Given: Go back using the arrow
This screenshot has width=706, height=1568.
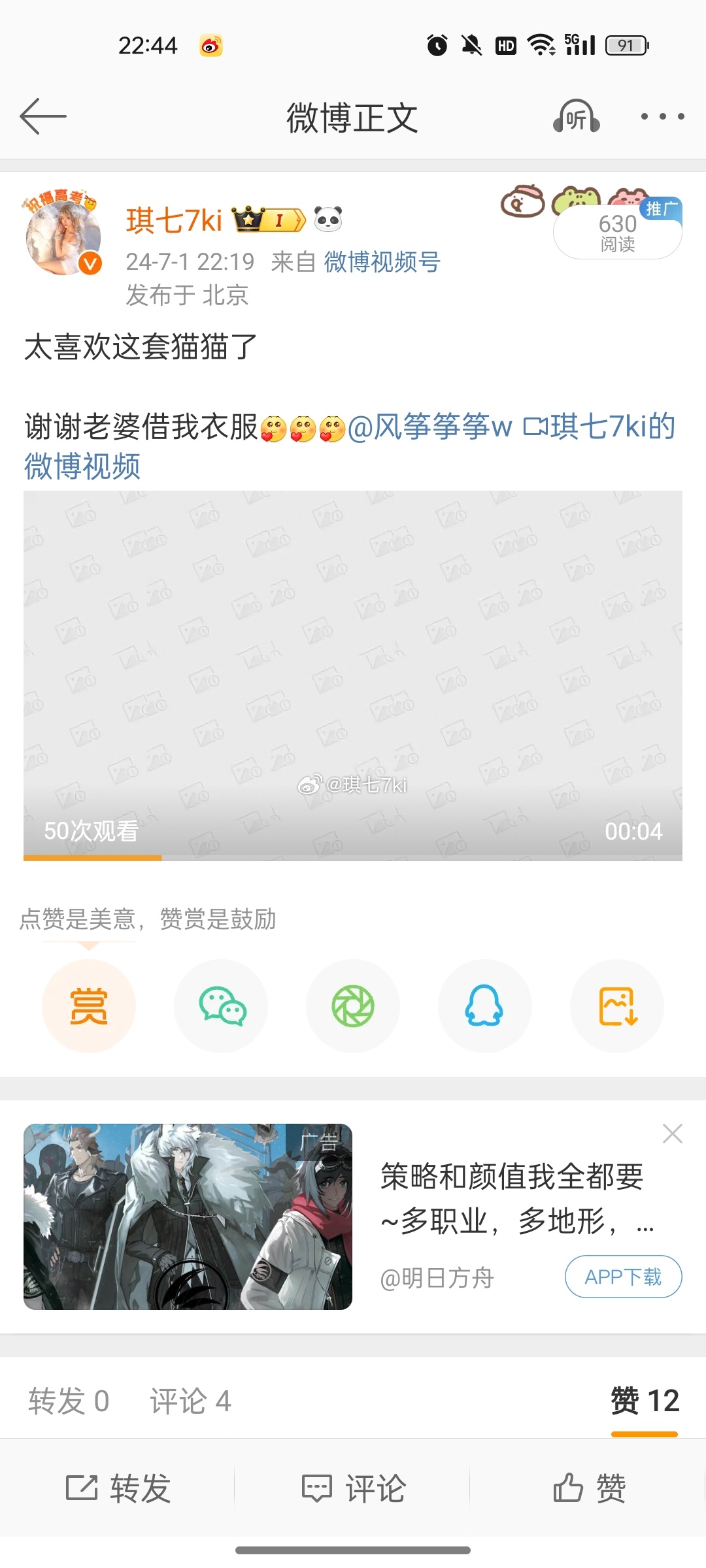Looking at the screenshot, I should click(43, 117).
